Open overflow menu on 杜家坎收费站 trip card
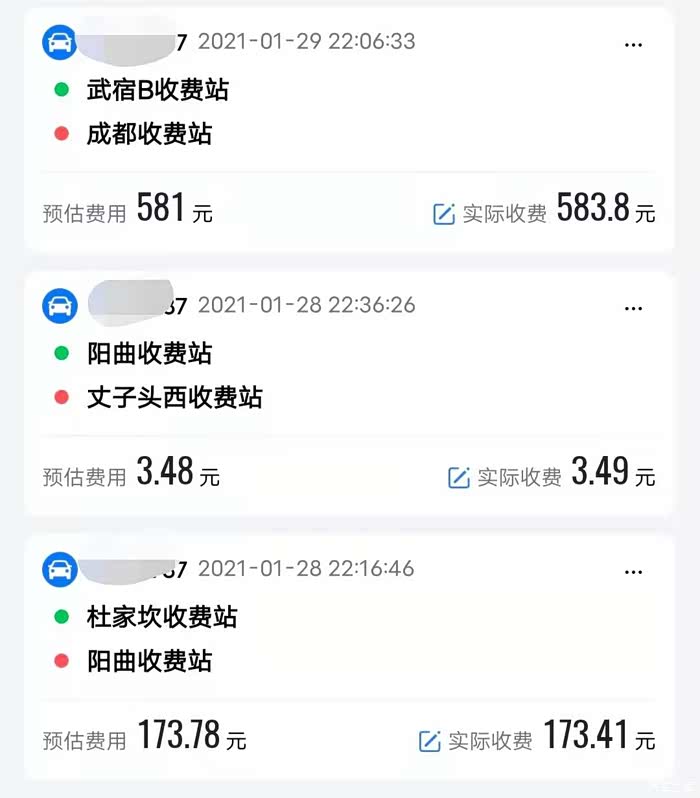This screenshot has width=700, height=798. 633,573
